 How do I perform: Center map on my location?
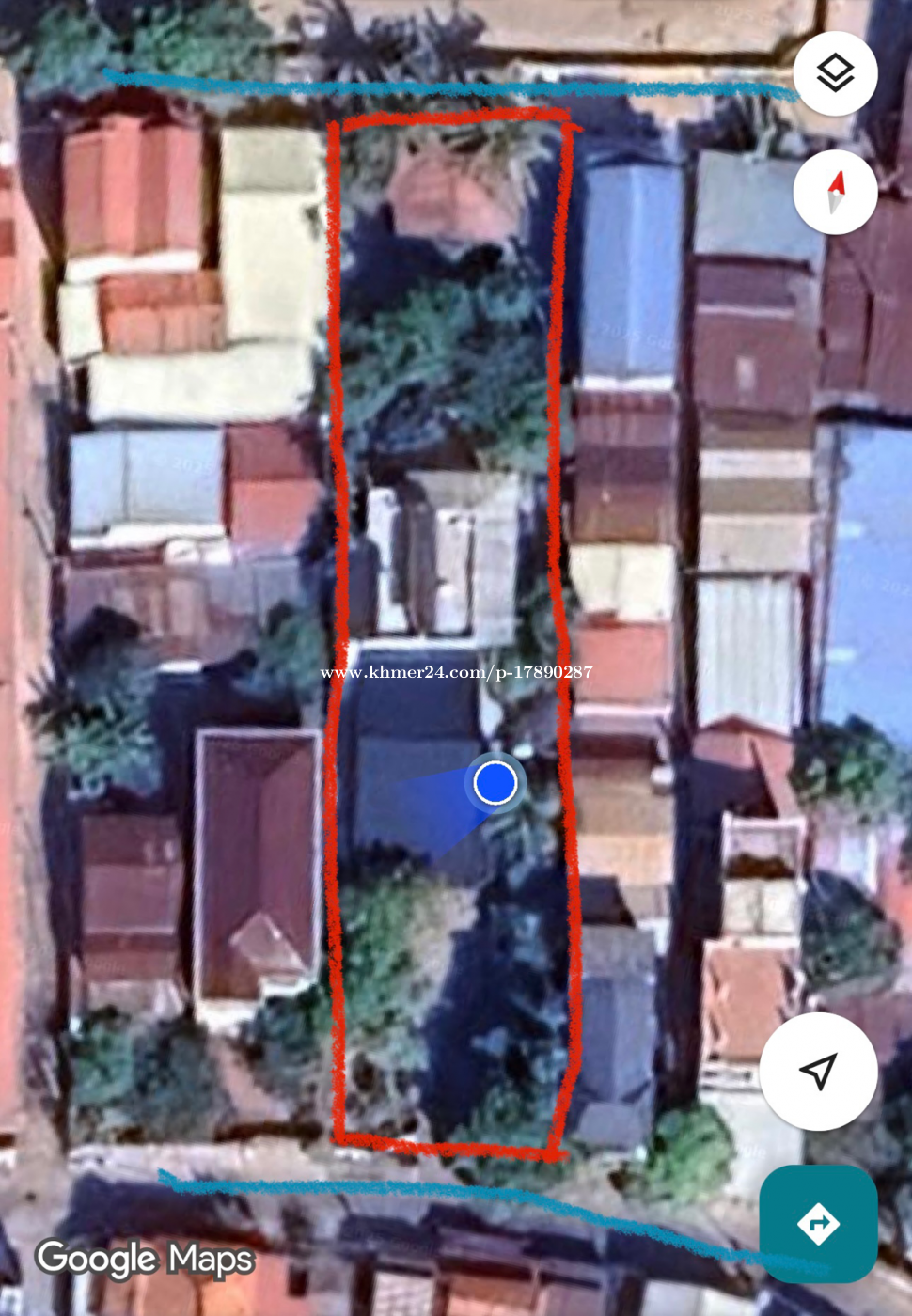[x=818, y=1071]
